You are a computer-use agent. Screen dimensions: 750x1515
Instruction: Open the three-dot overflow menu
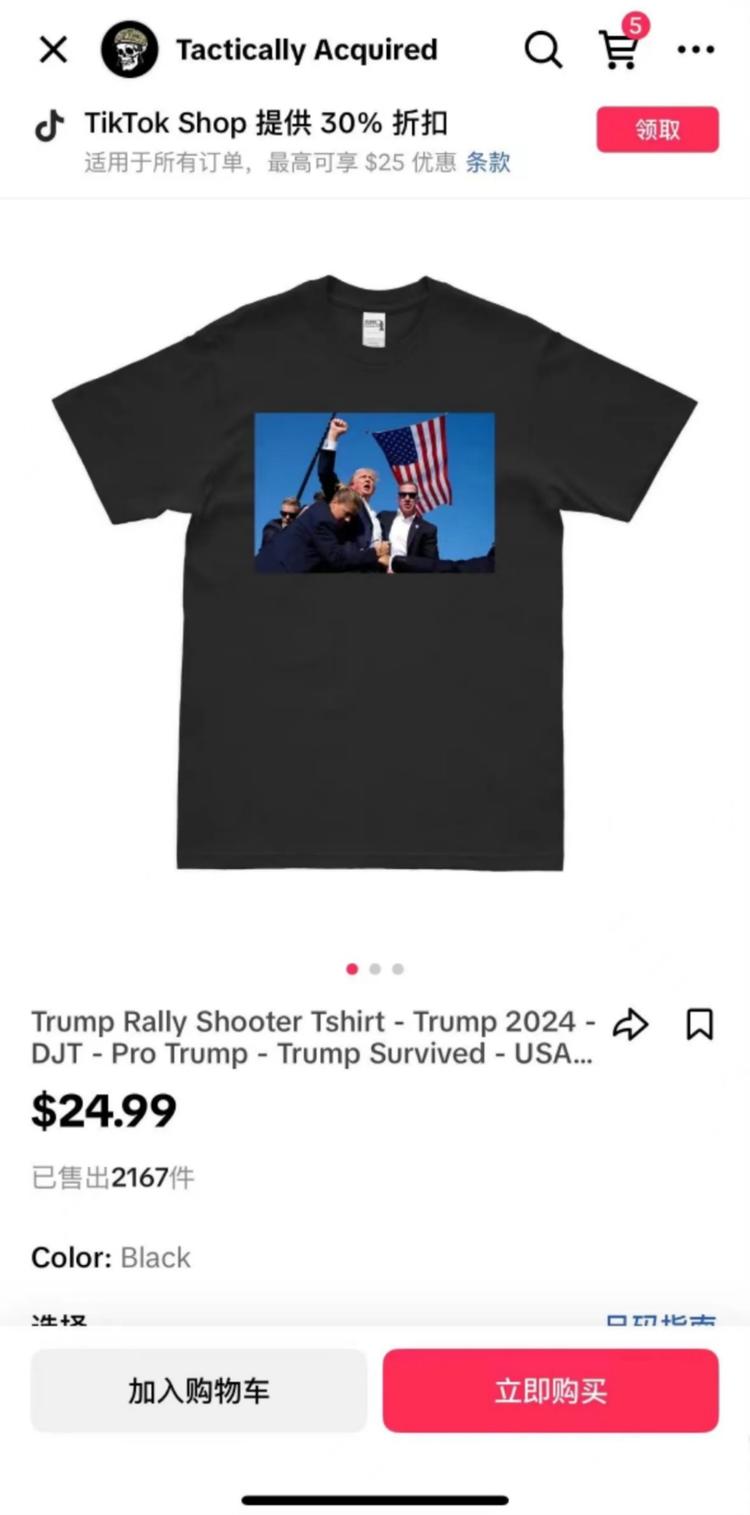696,49
